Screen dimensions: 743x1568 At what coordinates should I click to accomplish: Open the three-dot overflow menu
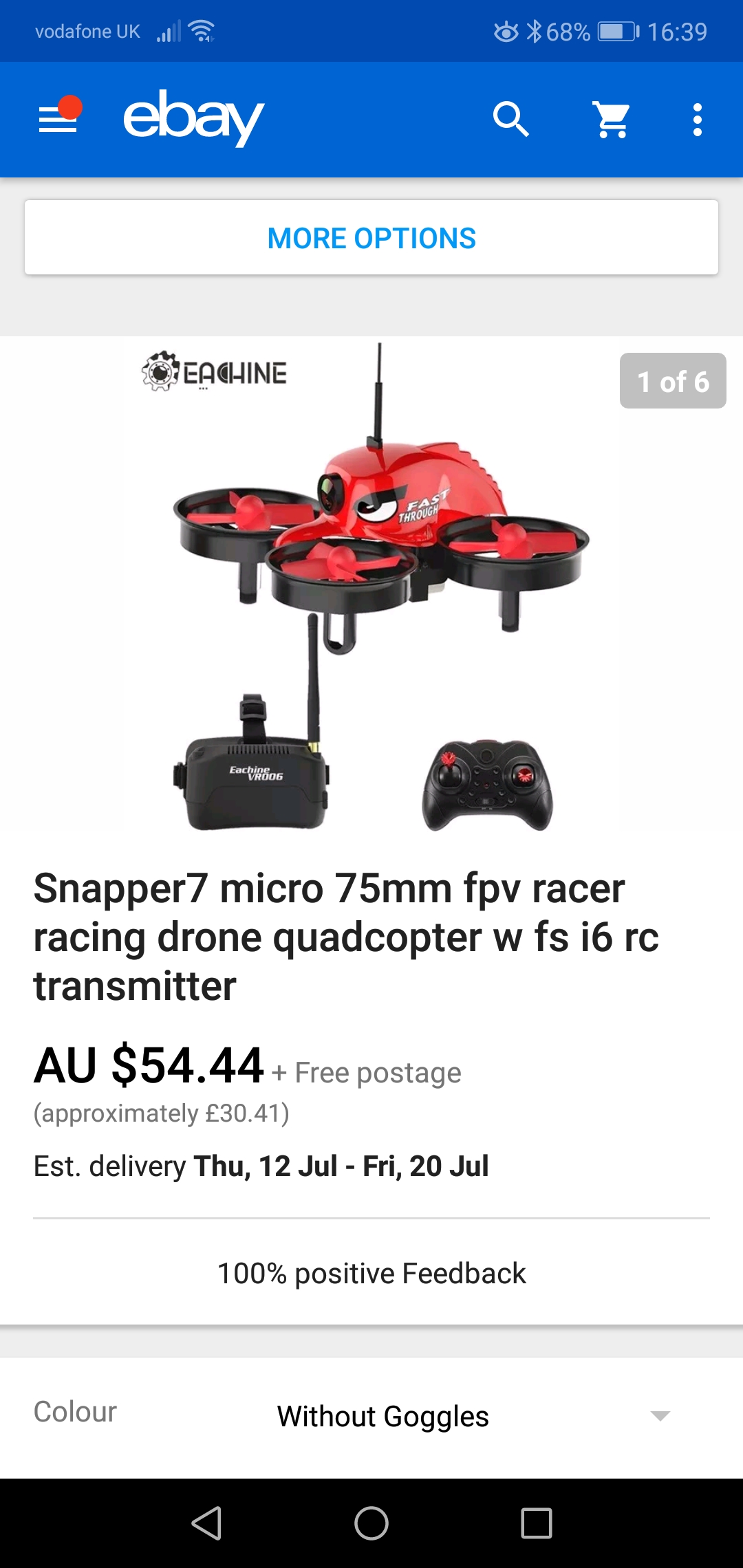tap(697, 120)
